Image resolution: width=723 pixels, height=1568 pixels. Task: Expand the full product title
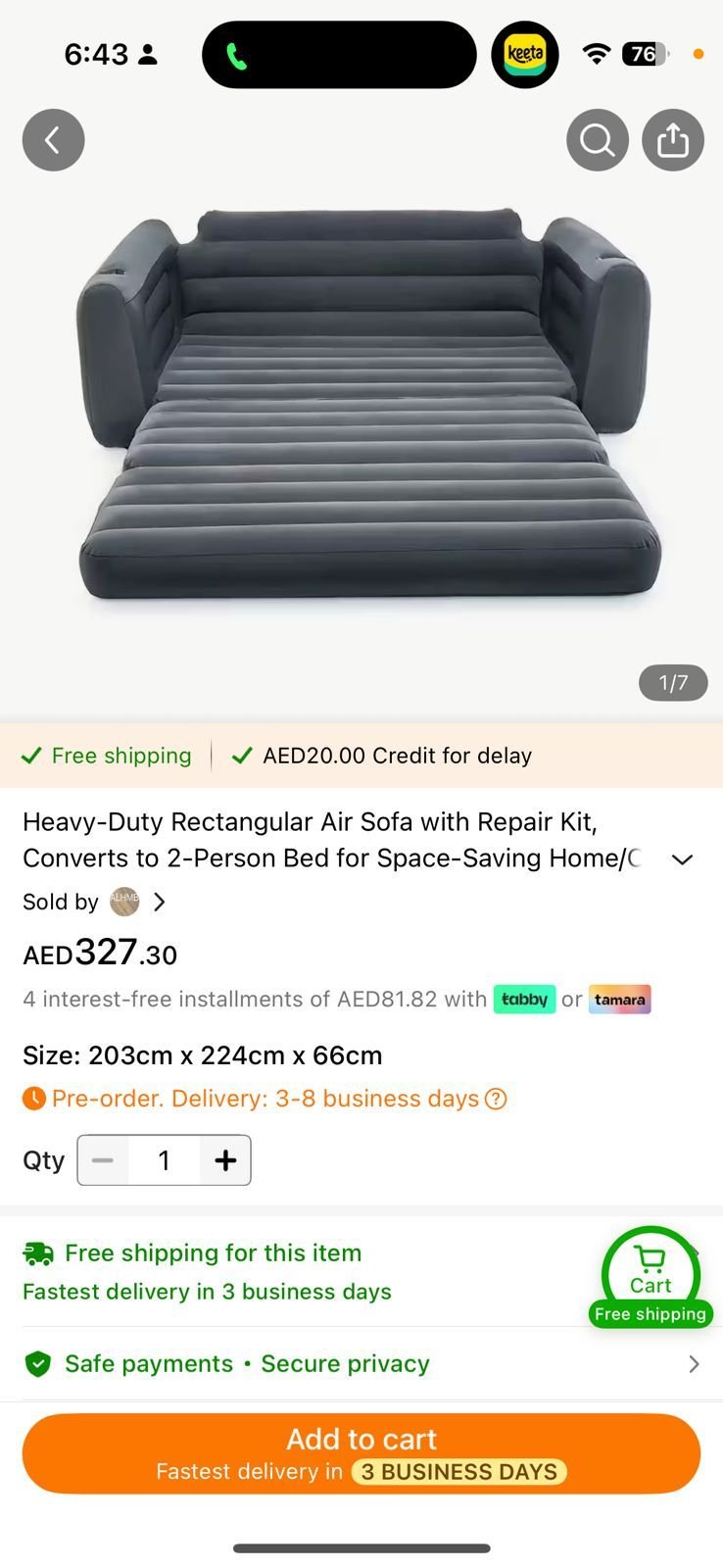click(x=682, y=859)
